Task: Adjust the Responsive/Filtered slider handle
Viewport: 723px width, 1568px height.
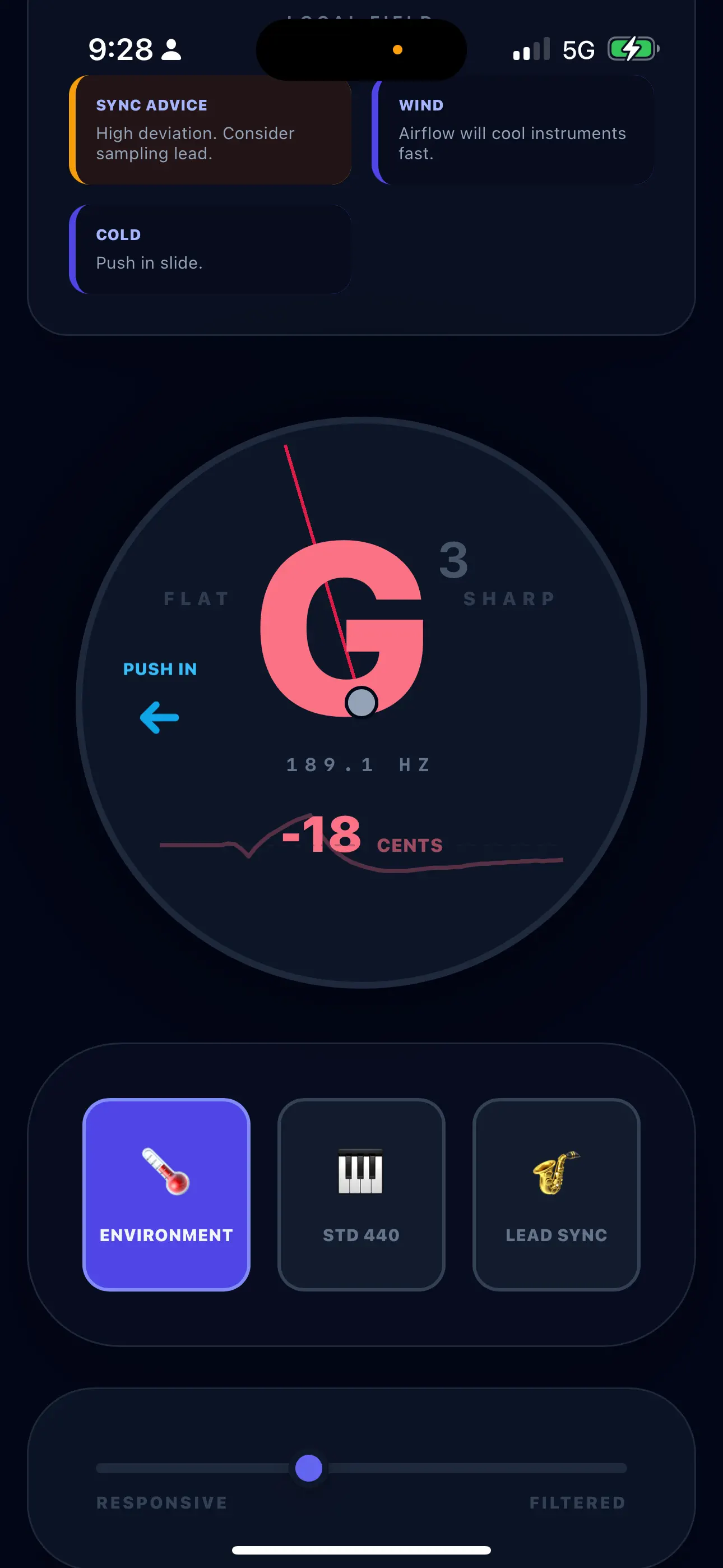Action: (309, 1468)
